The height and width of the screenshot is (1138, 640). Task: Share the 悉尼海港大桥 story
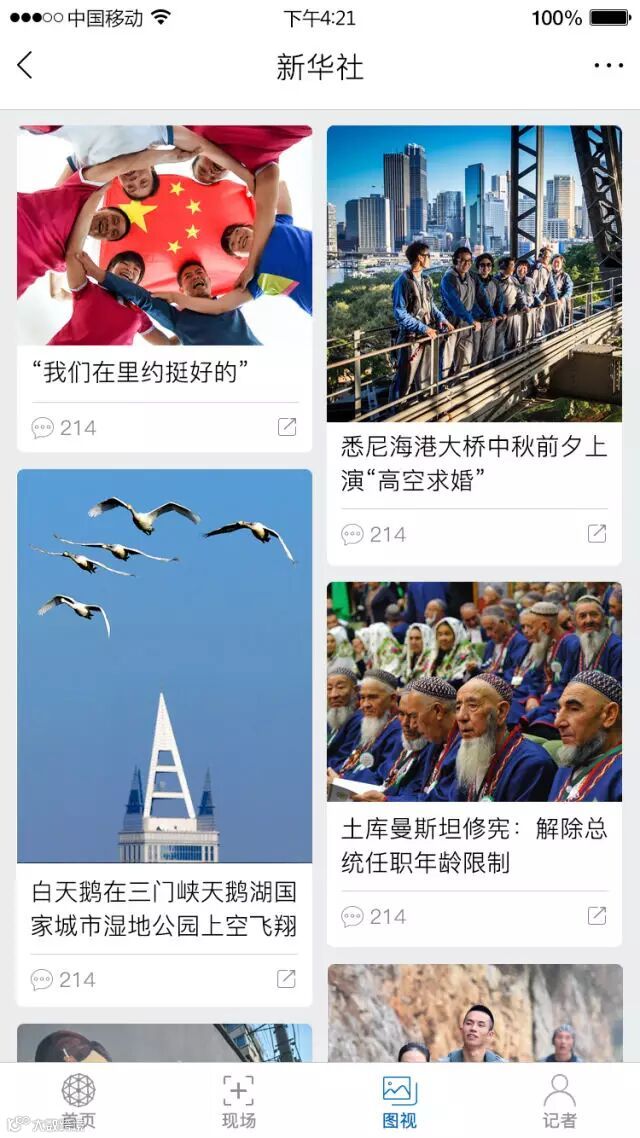tap(597, 534)
